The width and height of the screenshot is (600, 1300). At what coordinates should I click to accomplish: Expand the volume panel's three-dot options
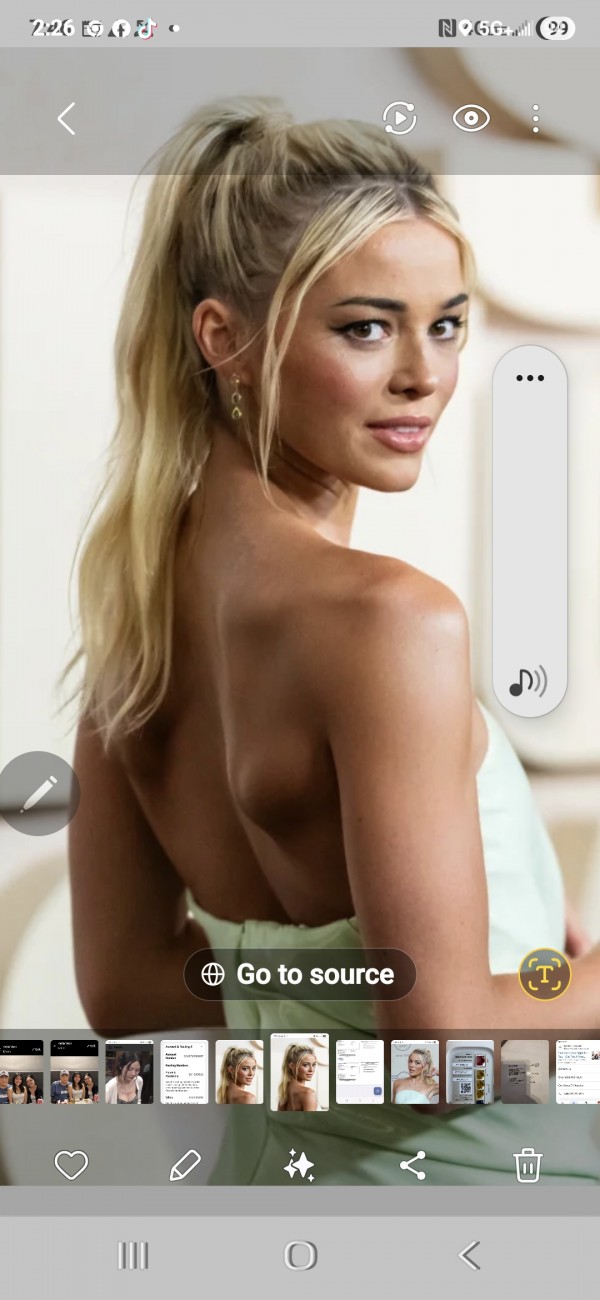pos(529,378)
